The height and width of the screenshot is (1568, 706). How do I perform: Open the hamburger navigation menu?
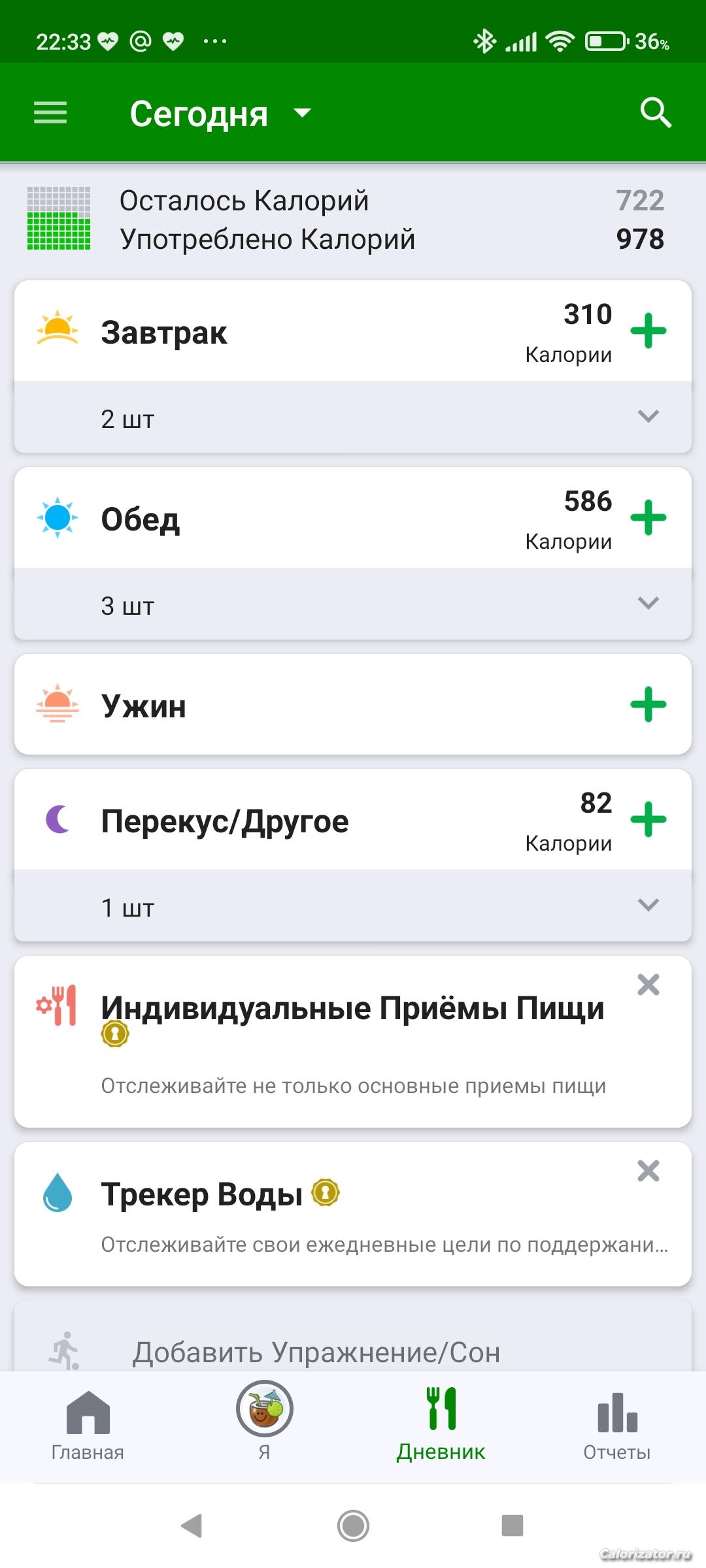click(x=50, y=113)
